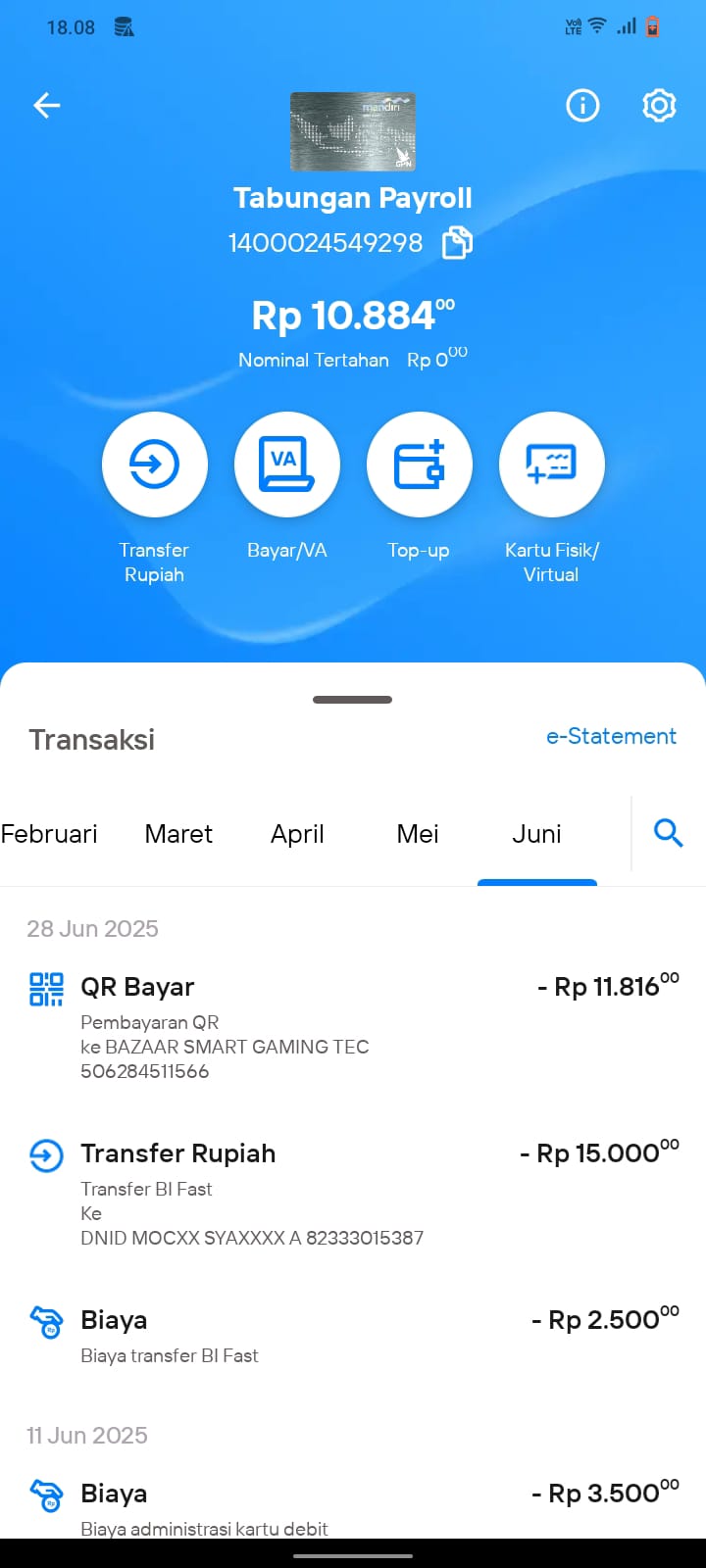Open account settings gear
The width and height of the screenshot is (706, 1568).
[x=659, y=105]
